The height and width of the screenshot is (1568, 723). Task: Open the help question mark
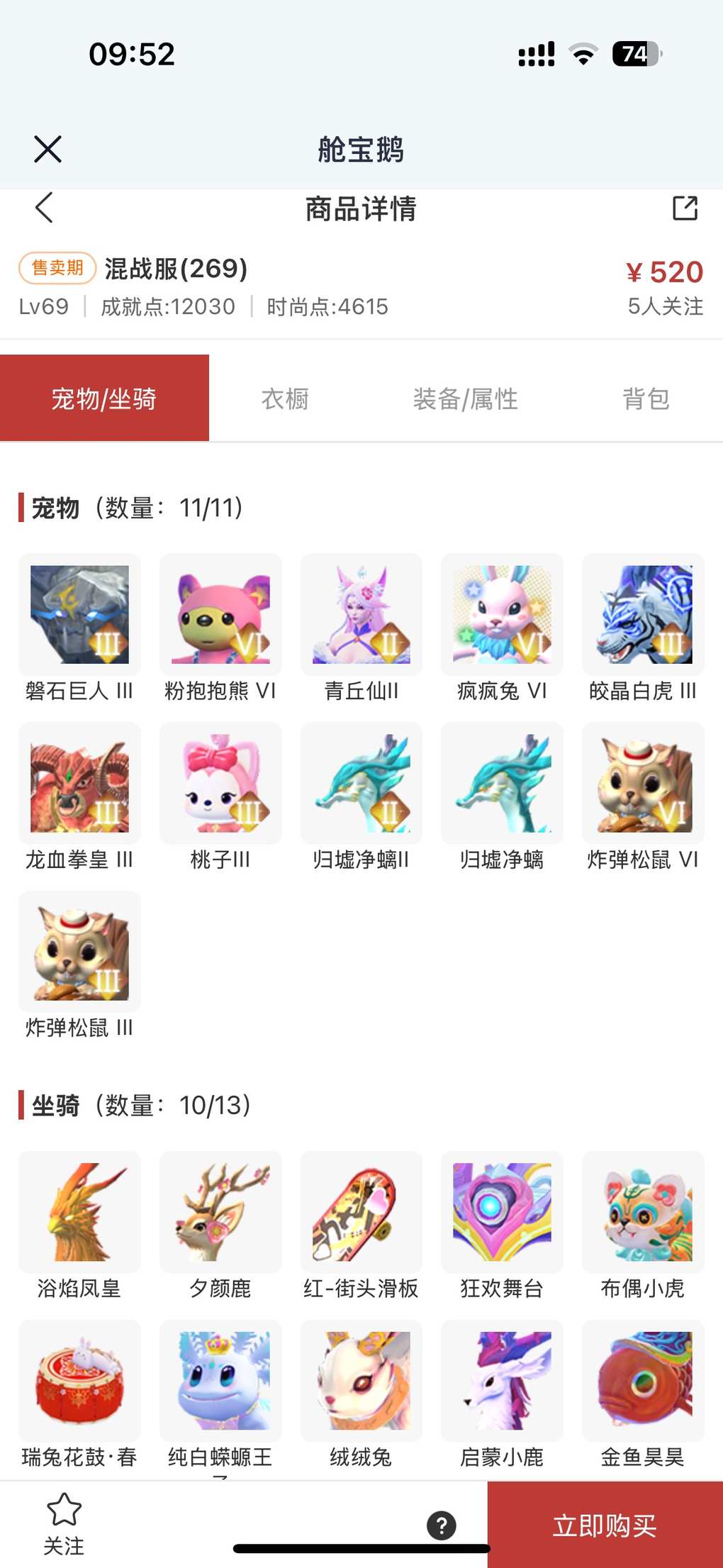click(x=442, y=1525)
